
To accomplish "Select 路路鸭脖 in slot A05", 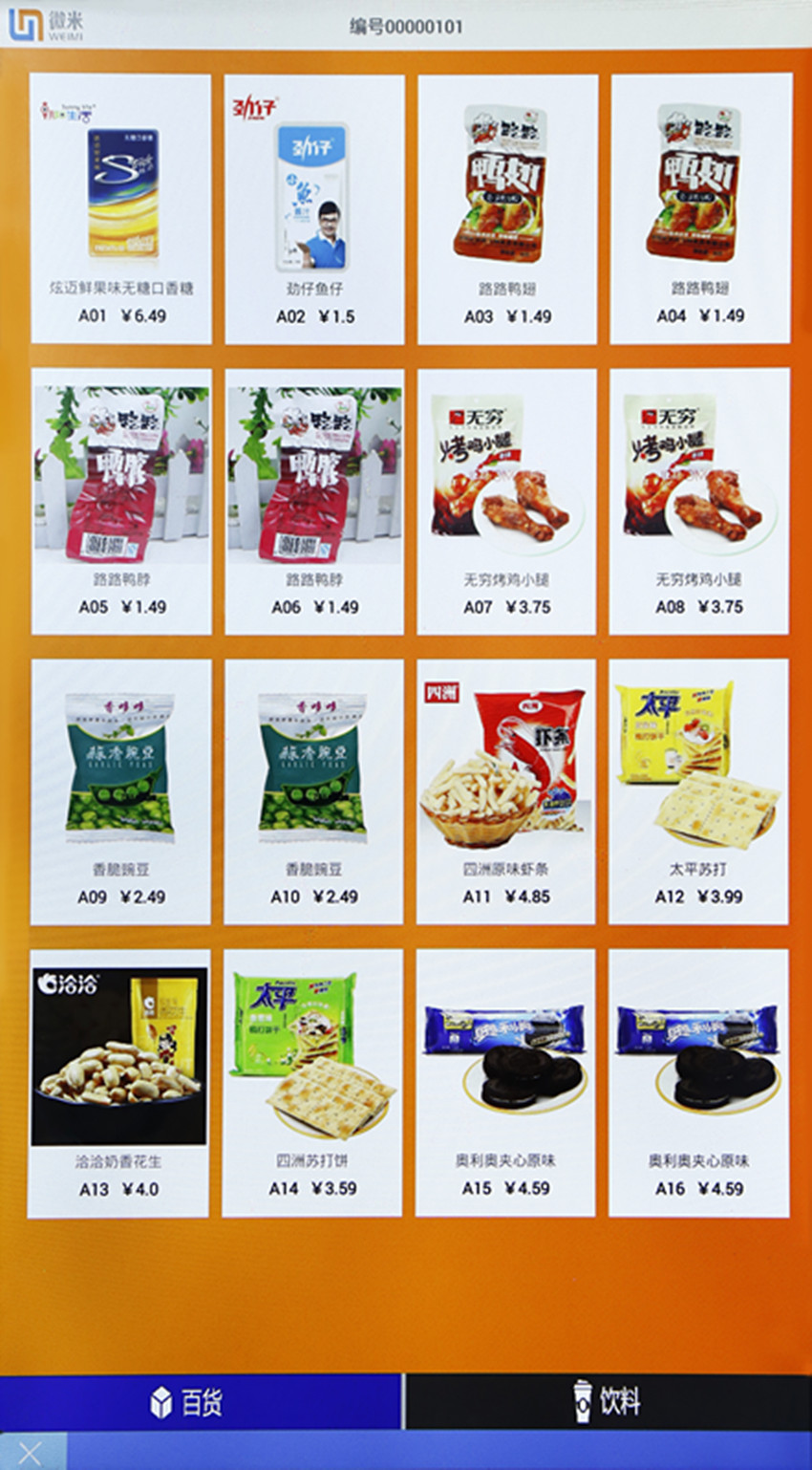I will tap(121, 501).
